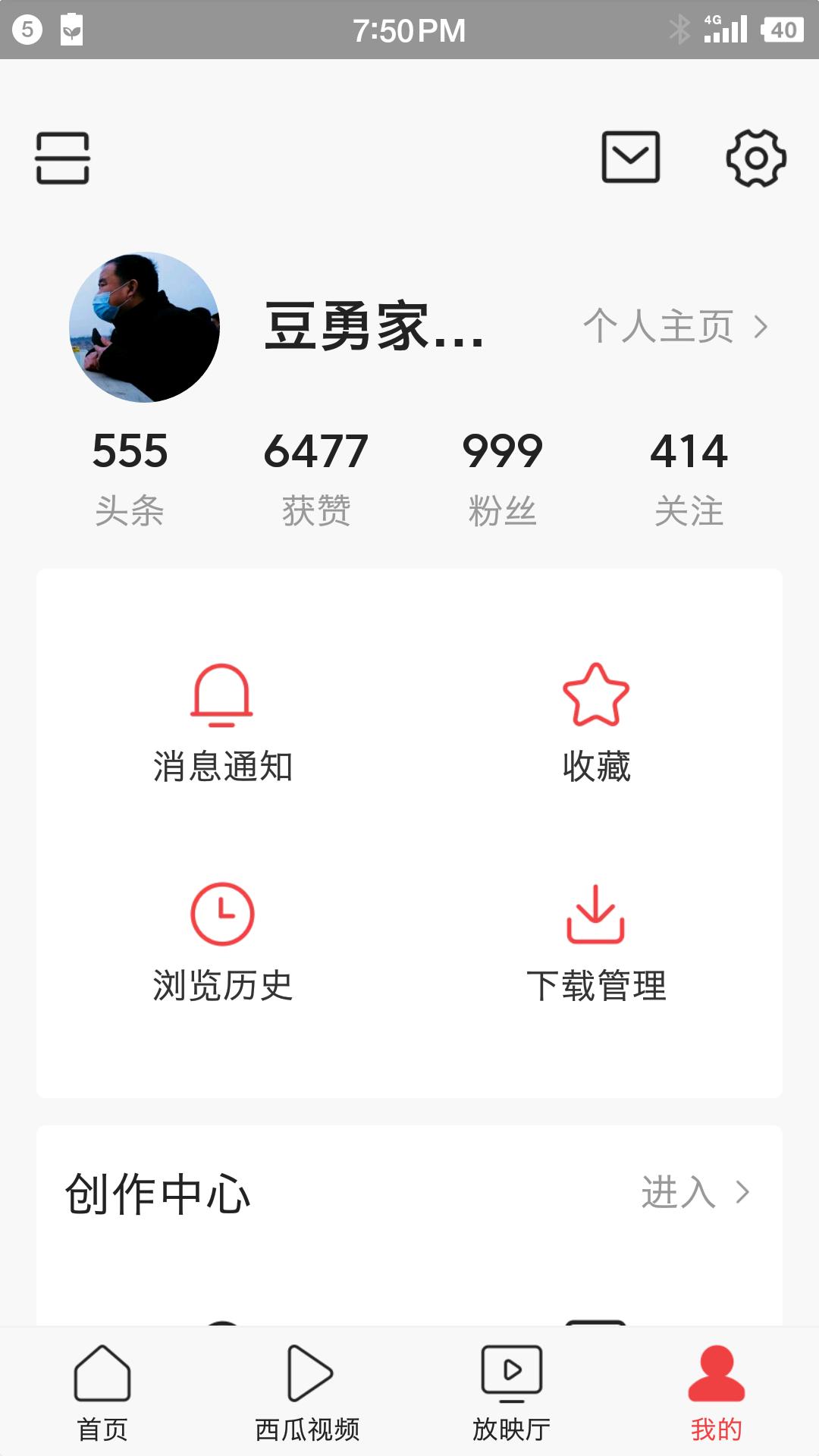This screenshot has width=819, height=1456.
Task: Click the scan/card icon at top left
Action: click(63, 157)
